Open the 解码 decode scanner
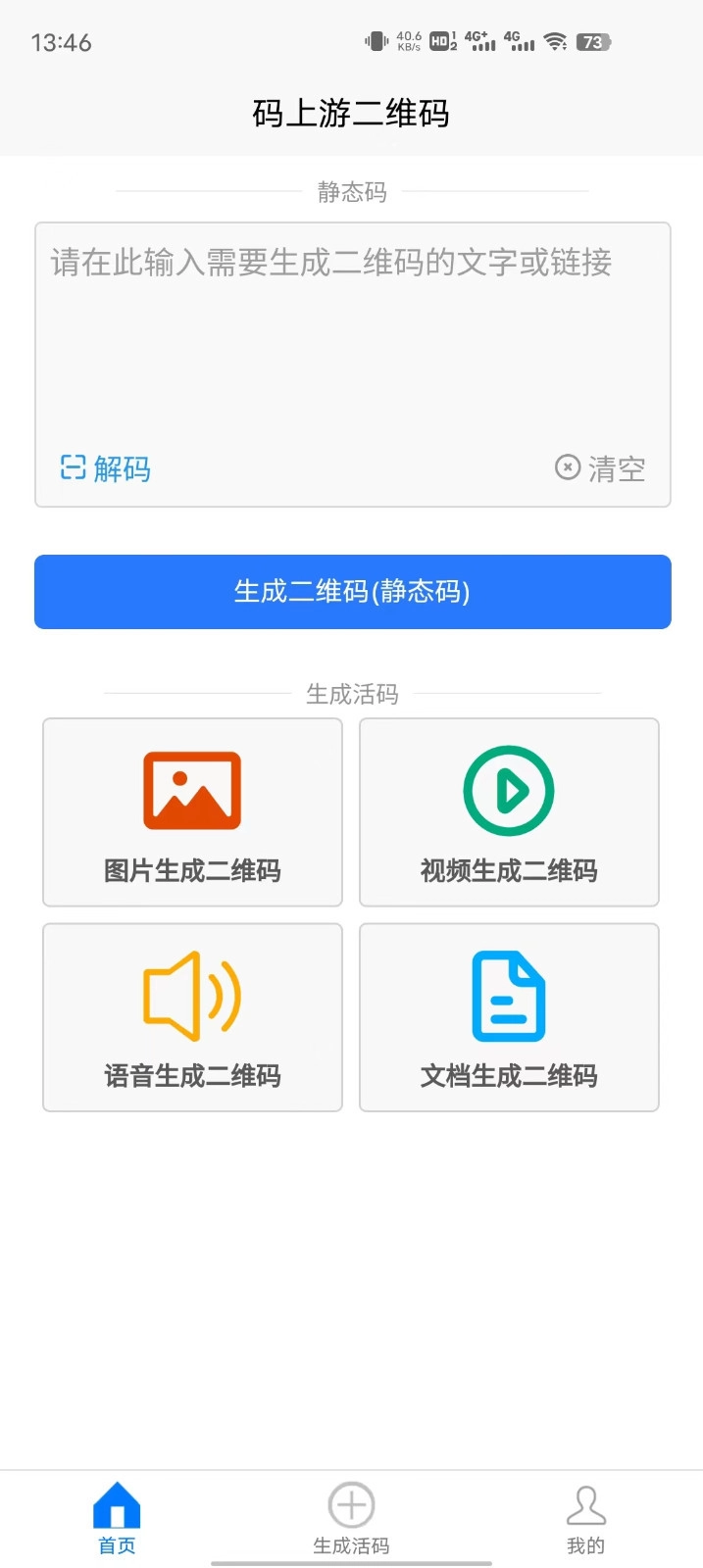703x1568 pixels. click(106, 468)
